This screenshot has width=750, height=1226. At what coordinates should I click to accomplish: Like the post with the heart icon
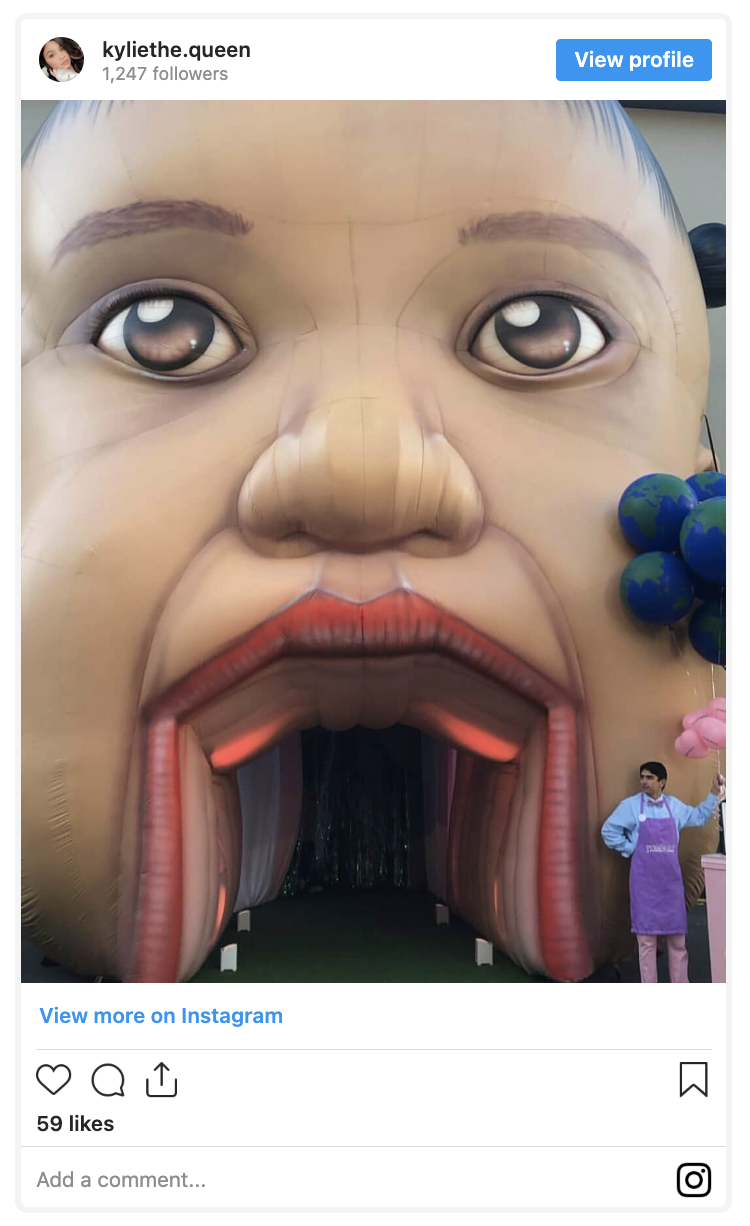click(54, 1080)
